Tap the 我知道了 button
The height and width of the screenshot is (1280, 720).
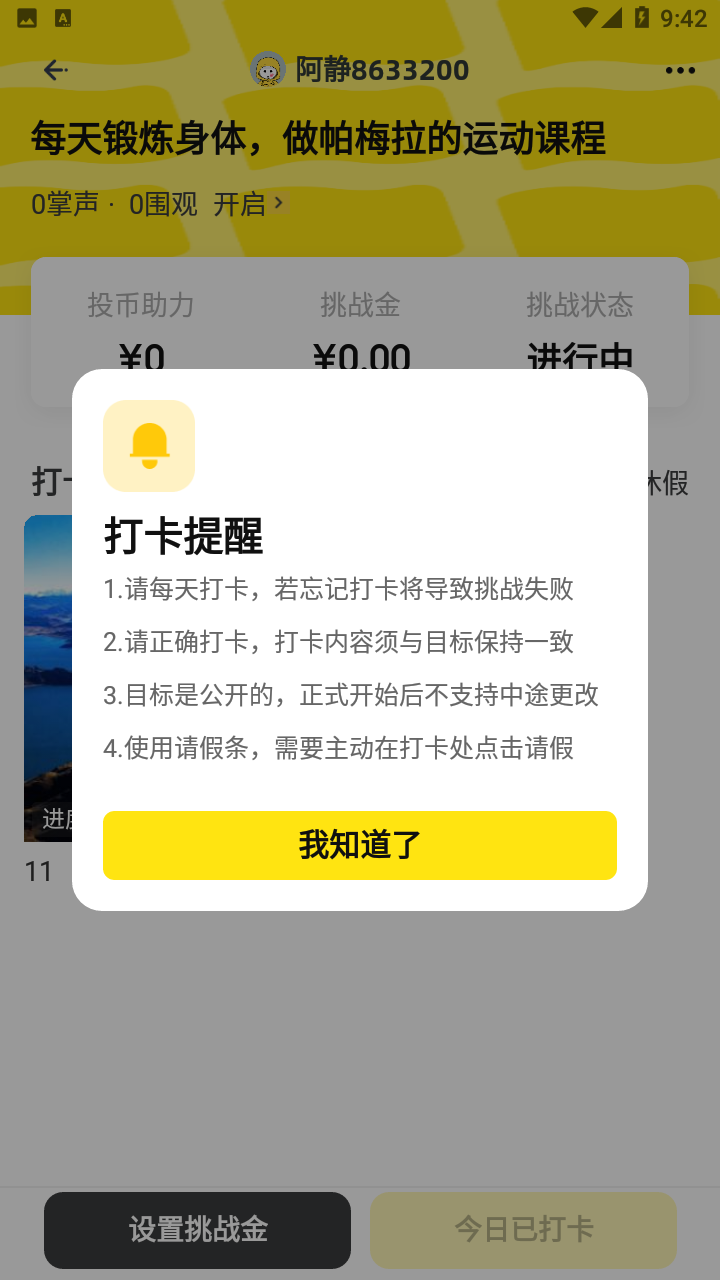pyautogui.click(x=359, y=845)
